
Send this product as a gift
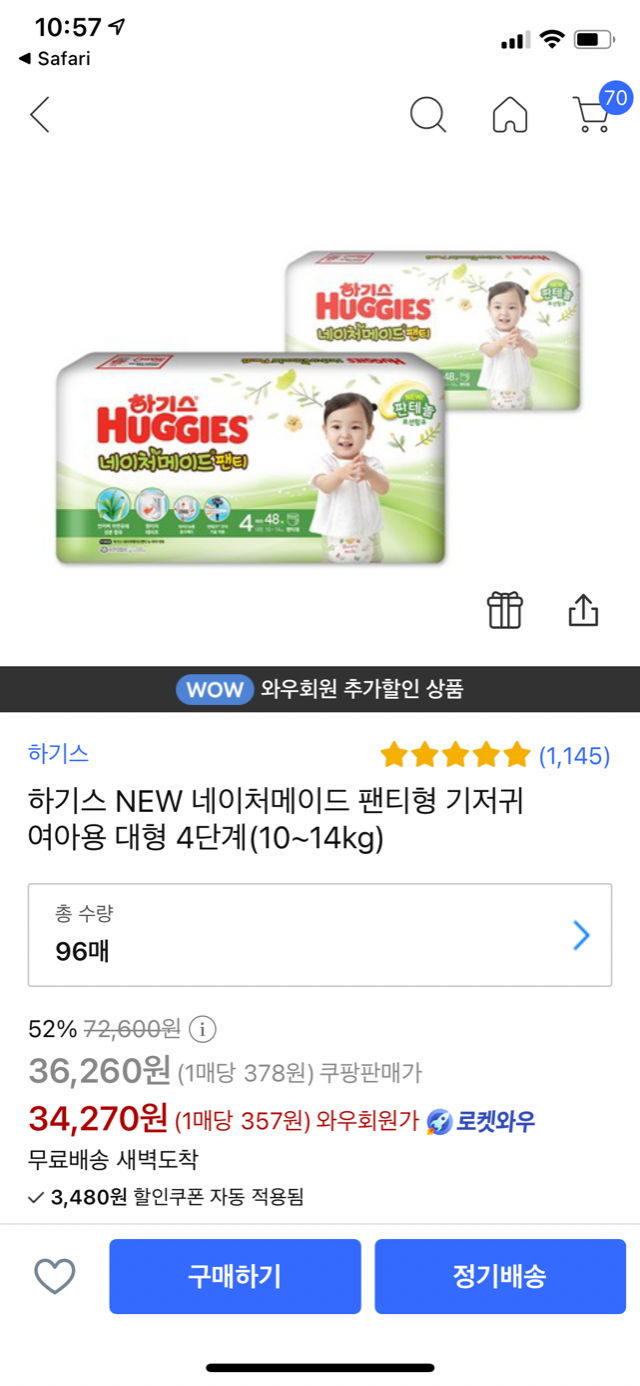[x=505, y=609]
